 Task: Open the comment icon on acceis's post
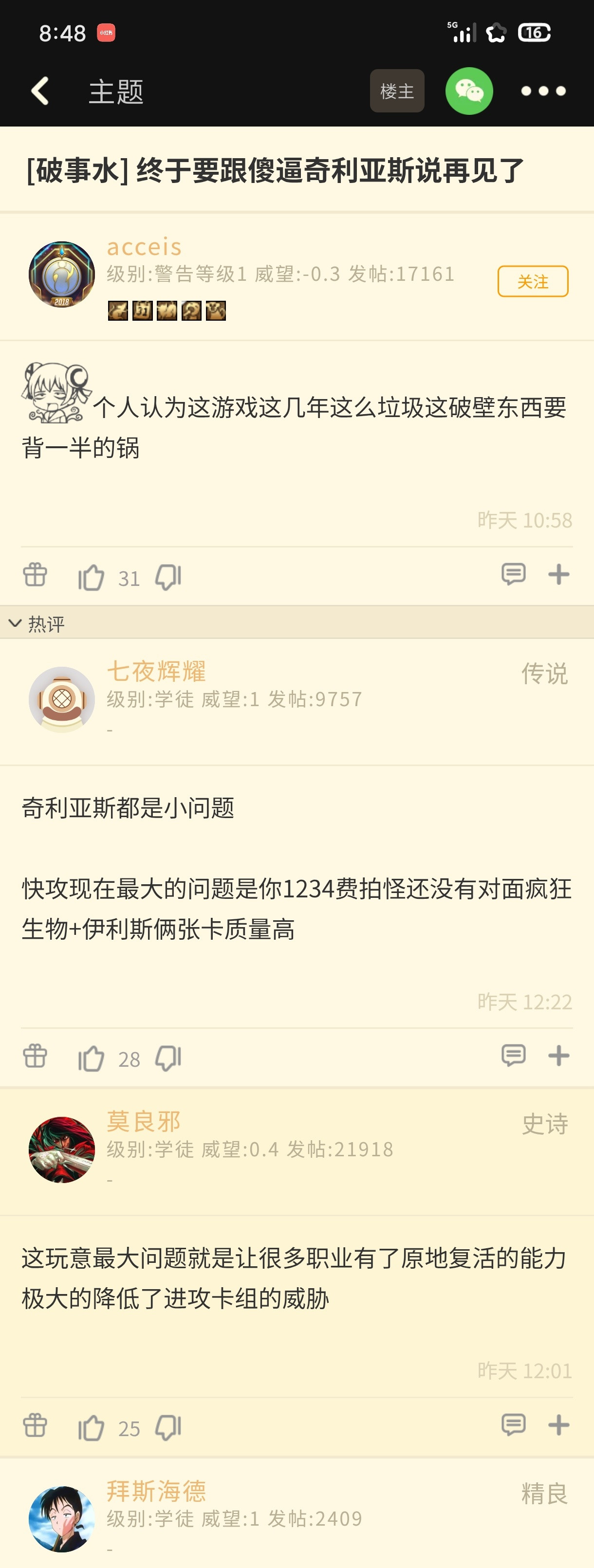[x=514, y=575]
